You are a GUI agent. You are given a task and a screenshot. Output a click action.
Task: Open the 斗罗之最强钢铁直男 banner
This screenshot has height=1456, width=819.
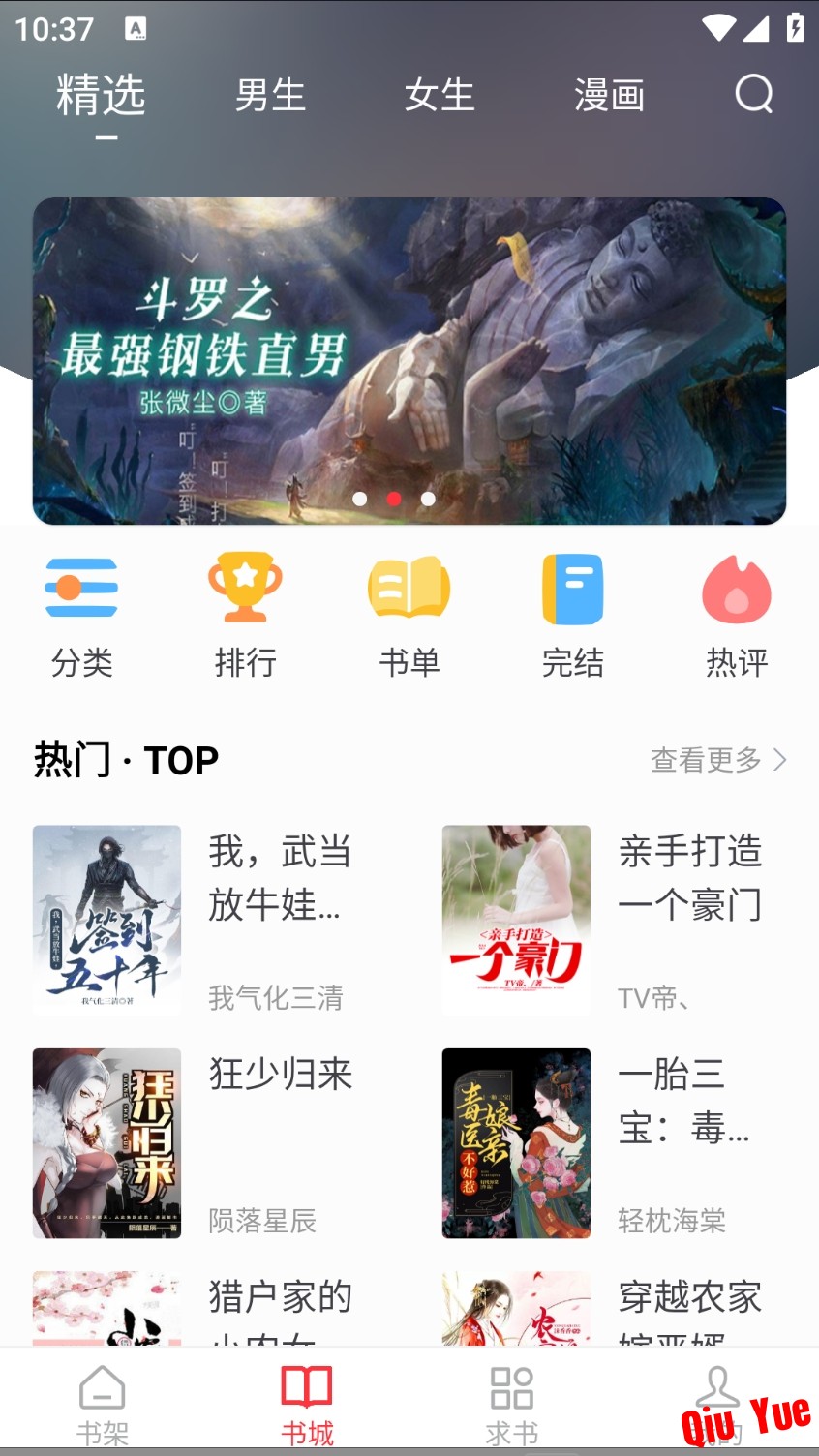pos(409,360)
